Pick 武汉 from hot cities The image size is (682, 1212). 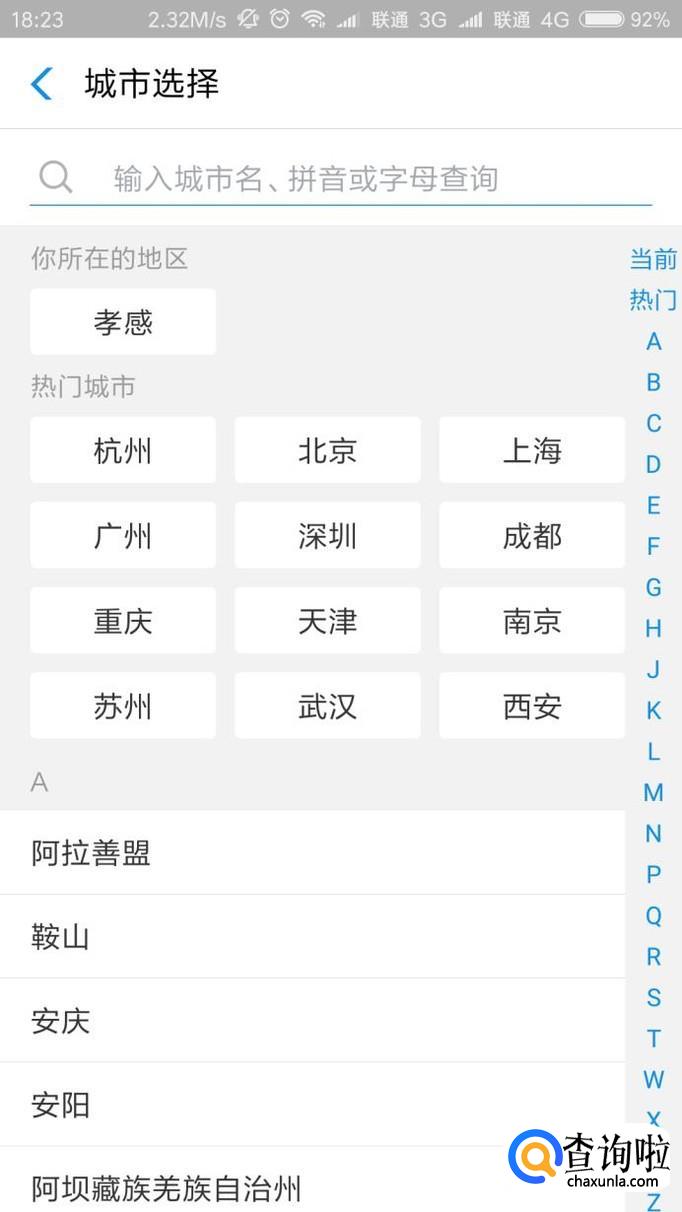point(327,705)
